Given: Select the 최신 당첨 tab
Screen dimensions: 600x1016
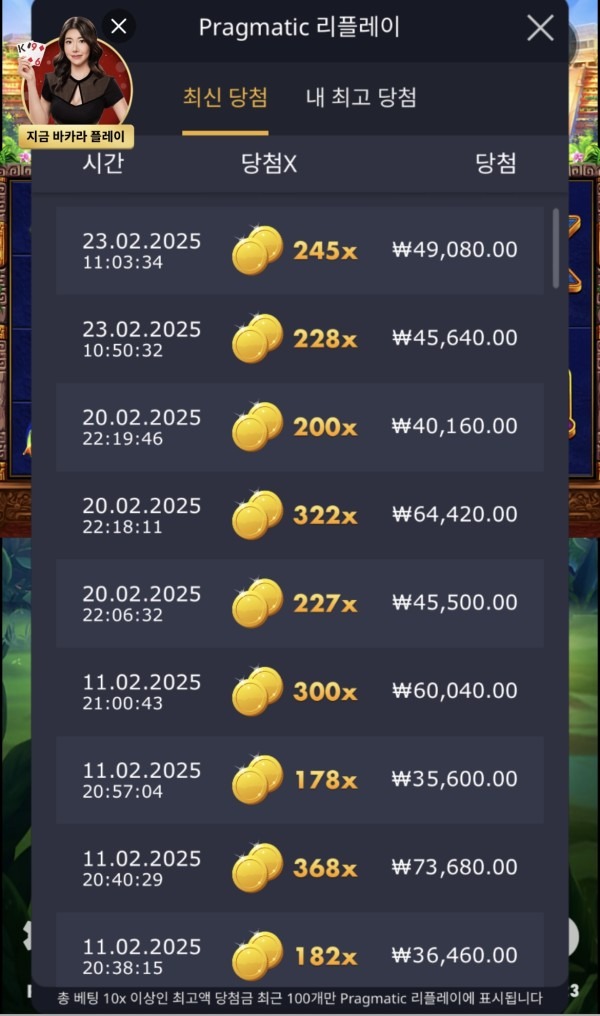Looking at the screenshot, I should click(225, 97).
